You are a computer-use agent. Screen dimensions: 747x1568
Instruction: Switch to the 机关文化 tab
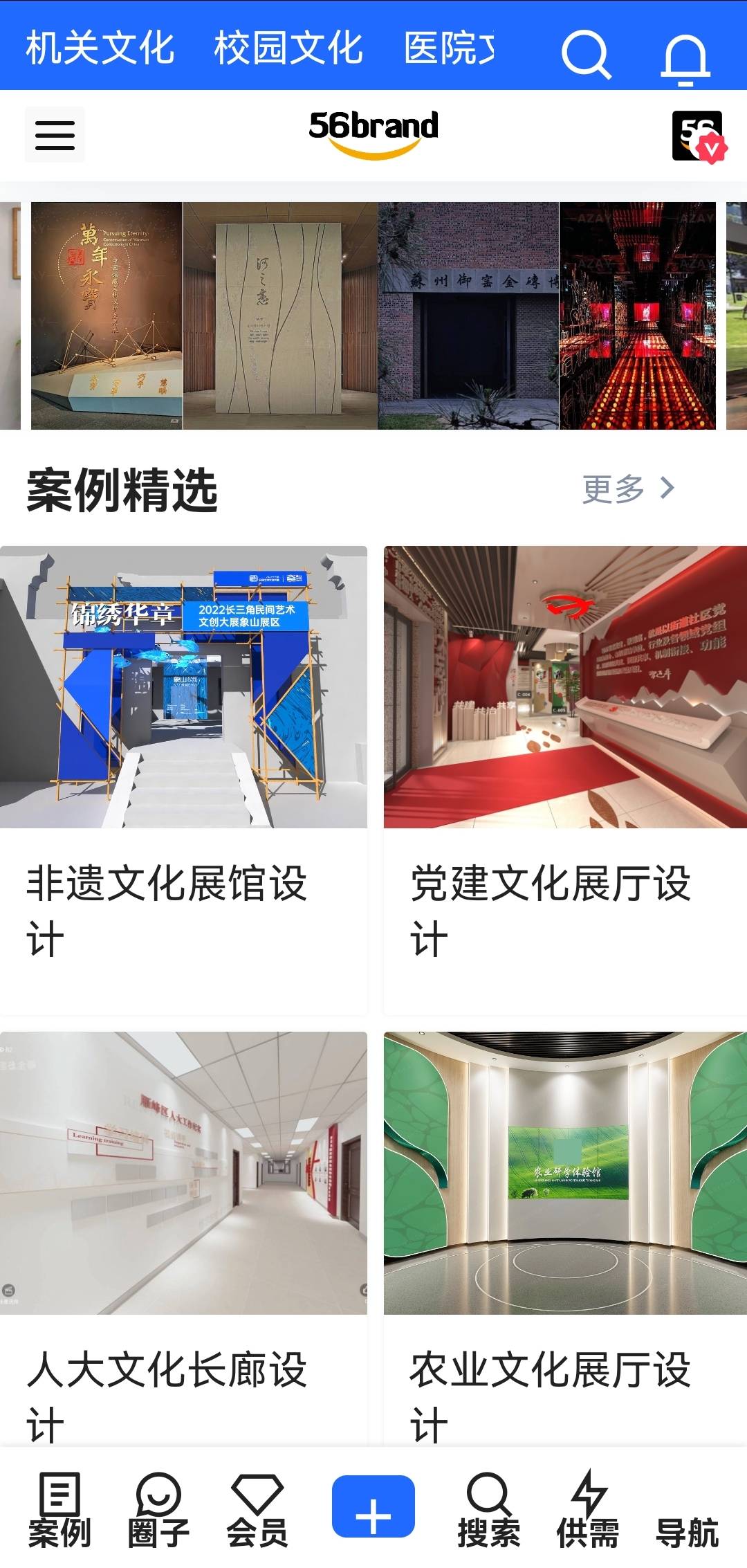coord(100,48)
